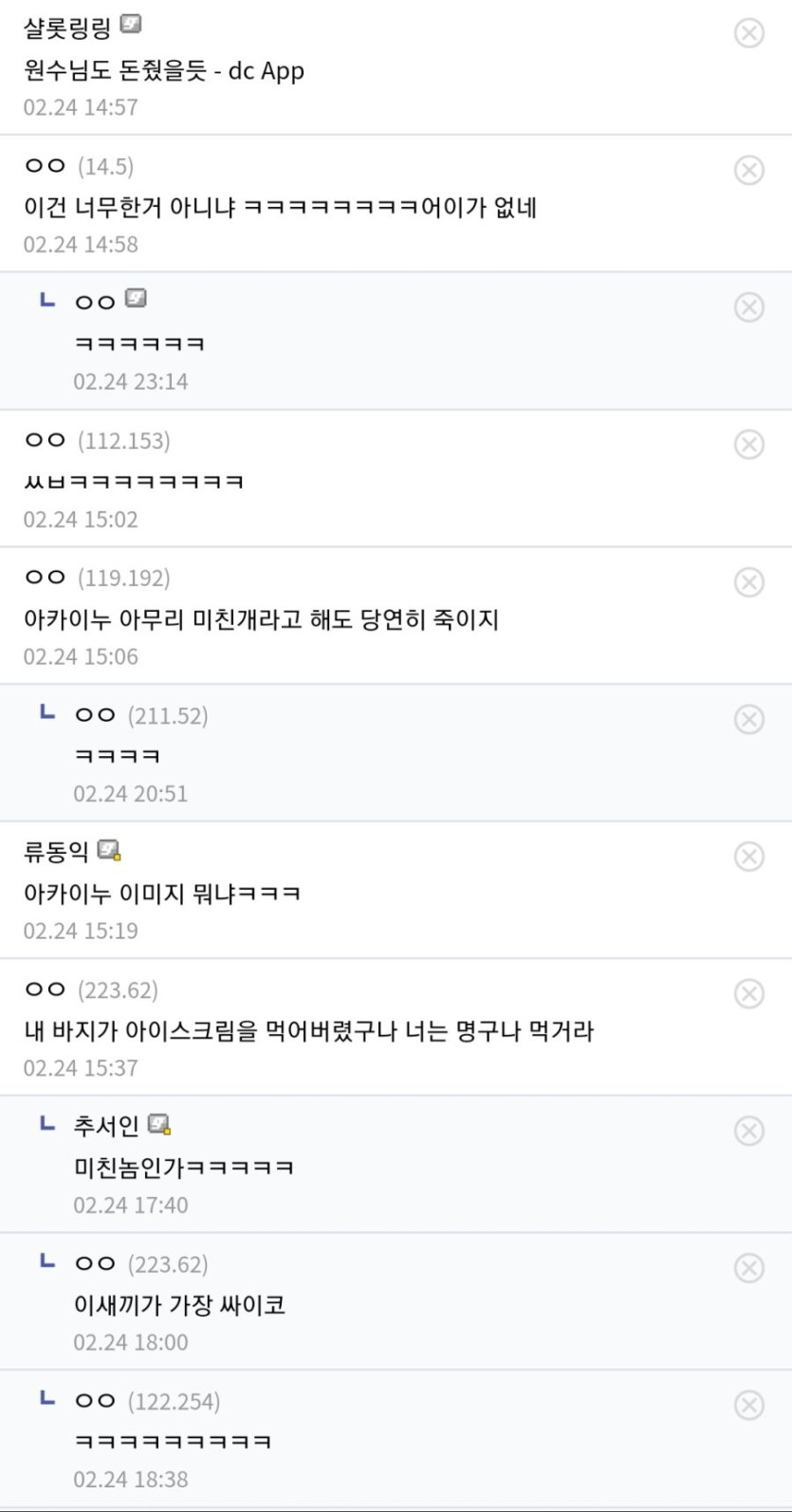Viewport: 792px width, 1512px height.
Task: Delete 류동익's comment about 아카이누 이미지
Action: tap(749, 857)
